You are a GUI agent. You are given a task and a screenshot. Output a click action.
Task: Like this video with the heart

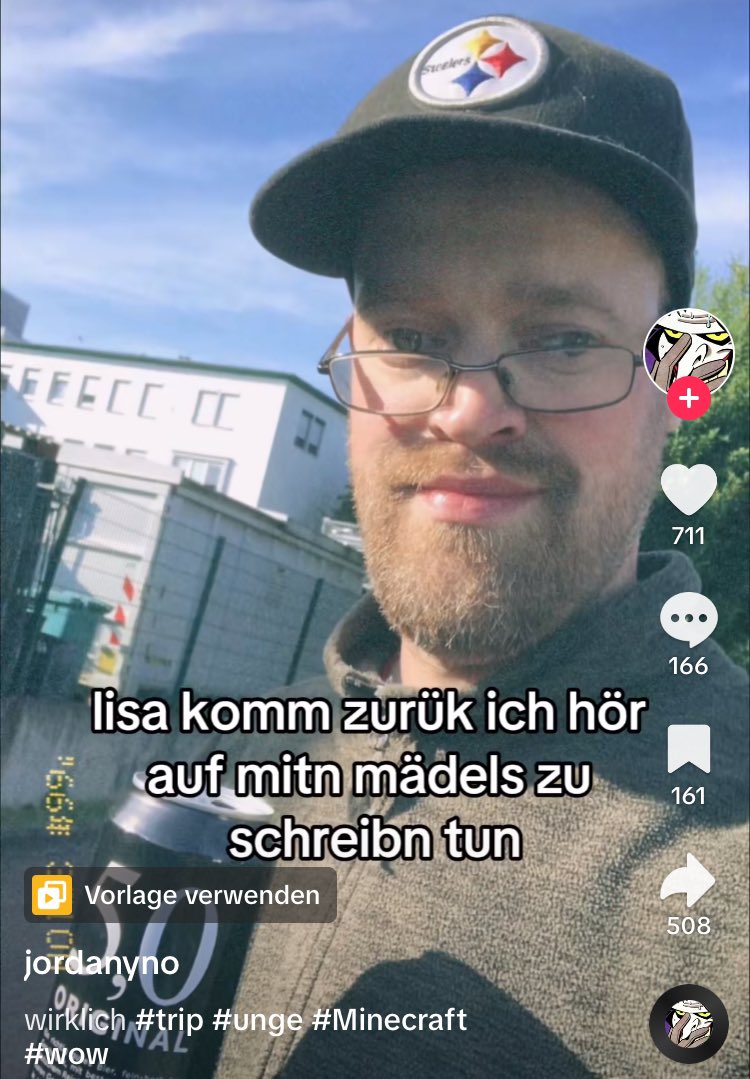(689, 490)
